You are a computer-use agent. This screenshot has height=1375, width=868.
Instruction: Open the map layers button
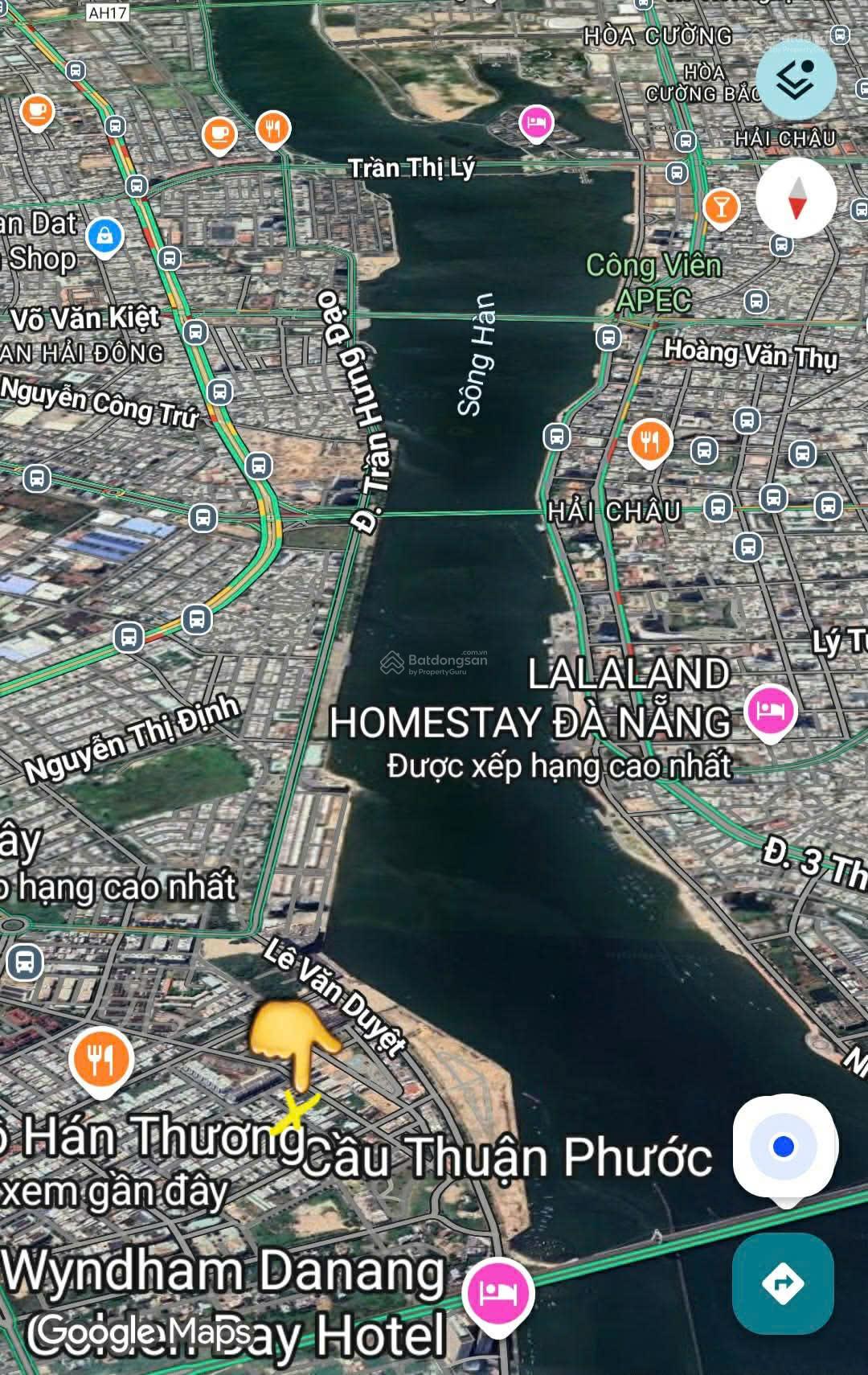click(796, 79)
